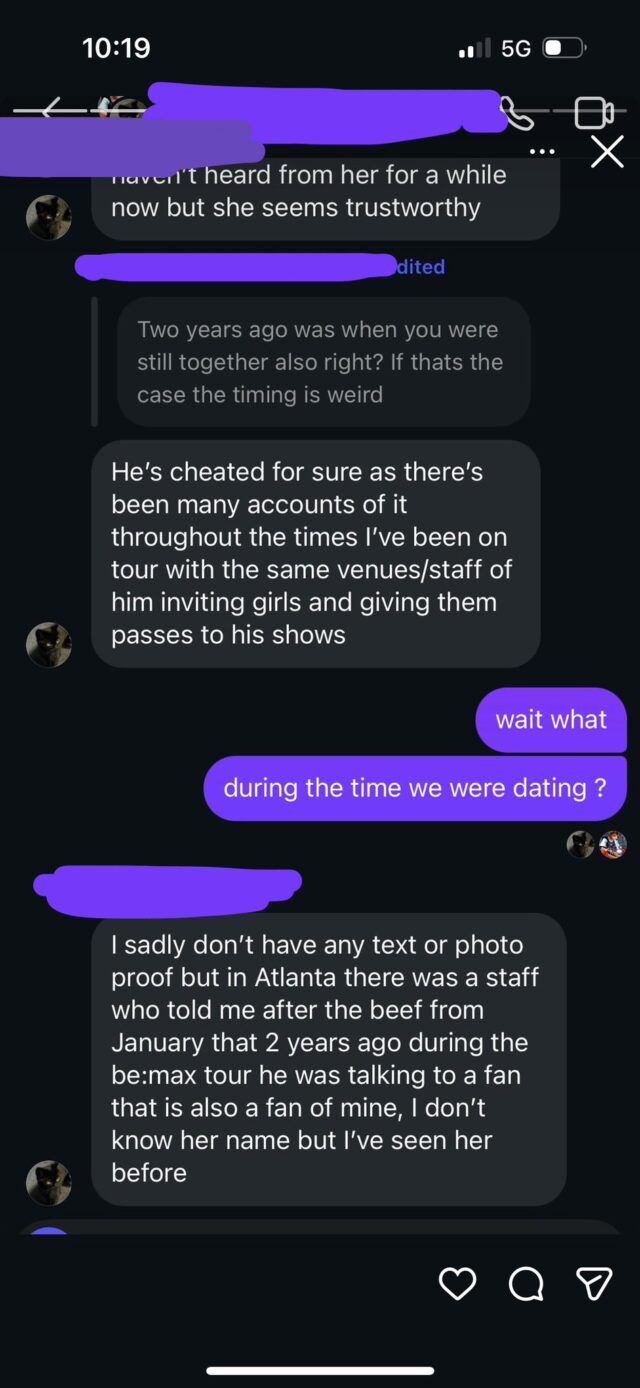The image size is (640, 1388).
Task: Open the comments bubble icon
Action: tap(526, 1284)
